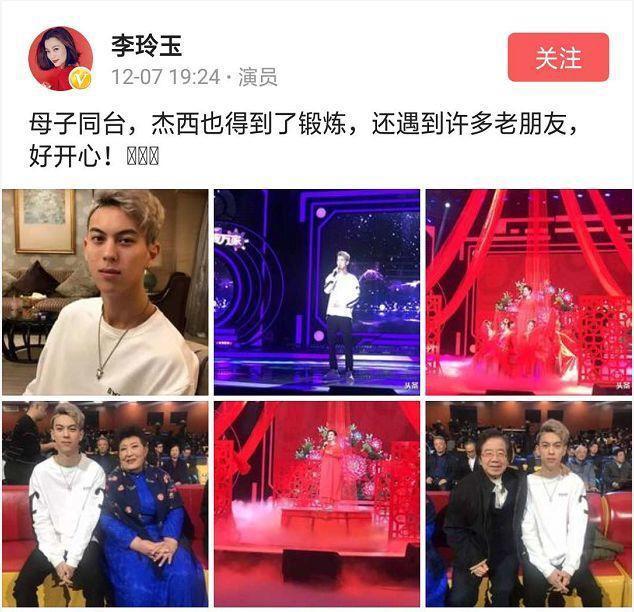Open the 李玲玉 username profile link

pyautogui.click(x=146, y=46)
